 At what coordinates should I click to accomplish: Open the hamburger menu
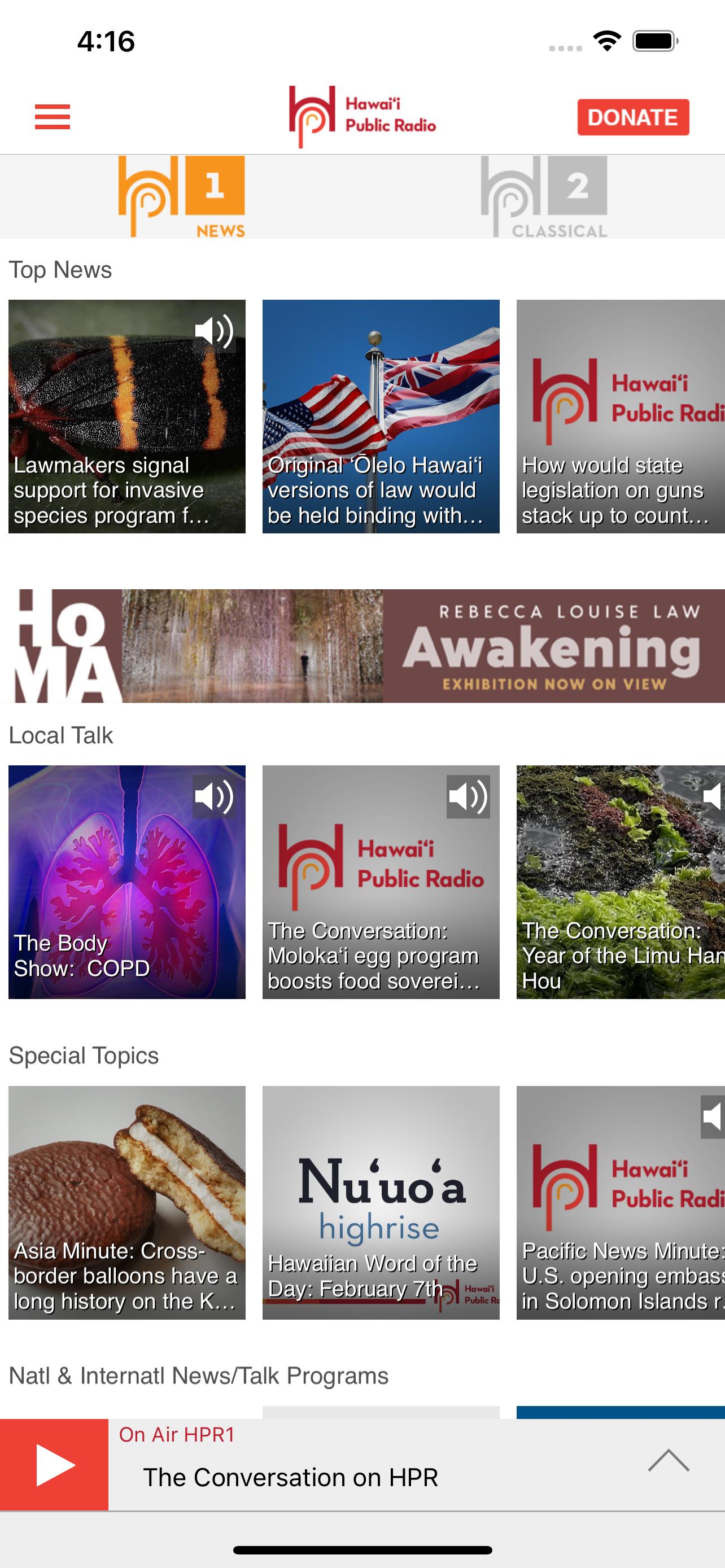(x=53, y=117)
